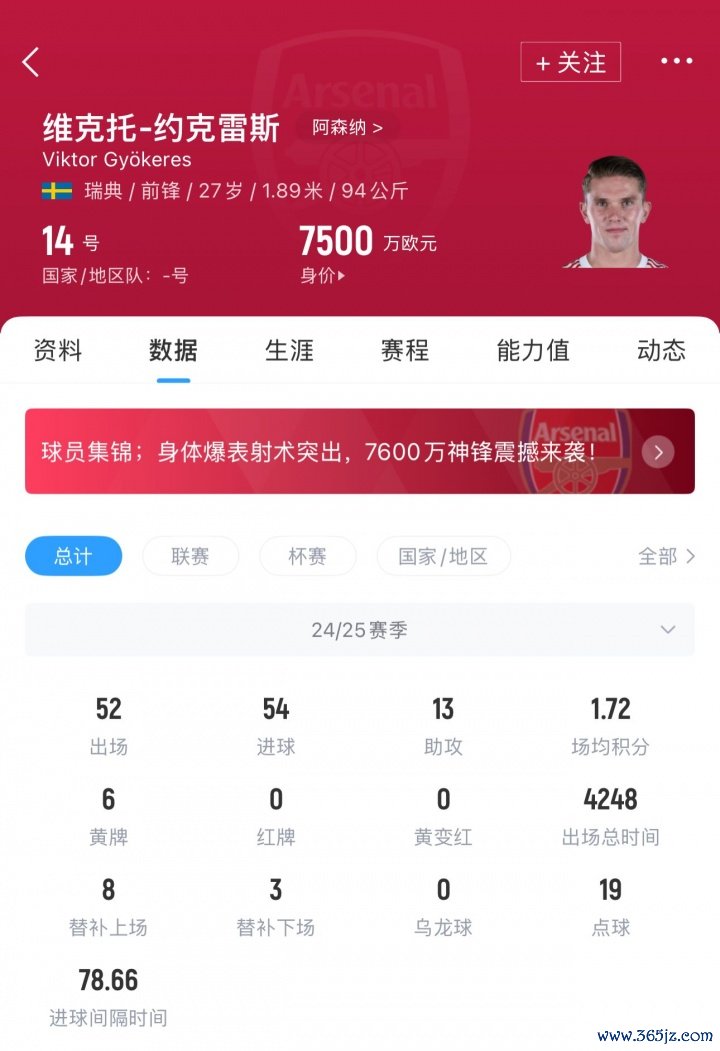Filter stats by 联赛

coord(190,556)
